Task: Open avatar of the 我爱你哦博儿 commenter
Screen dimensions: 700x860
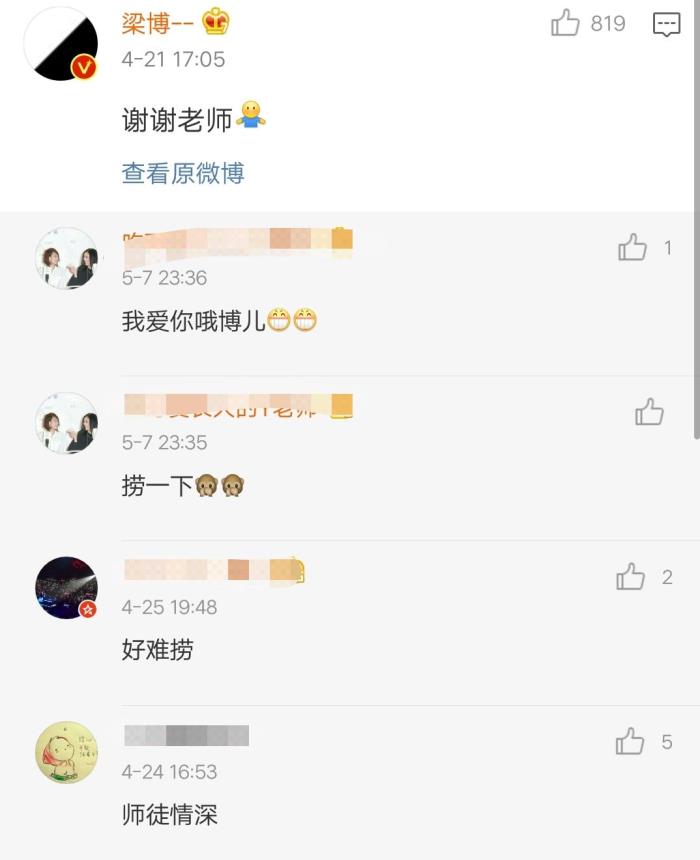Action: 66,258
